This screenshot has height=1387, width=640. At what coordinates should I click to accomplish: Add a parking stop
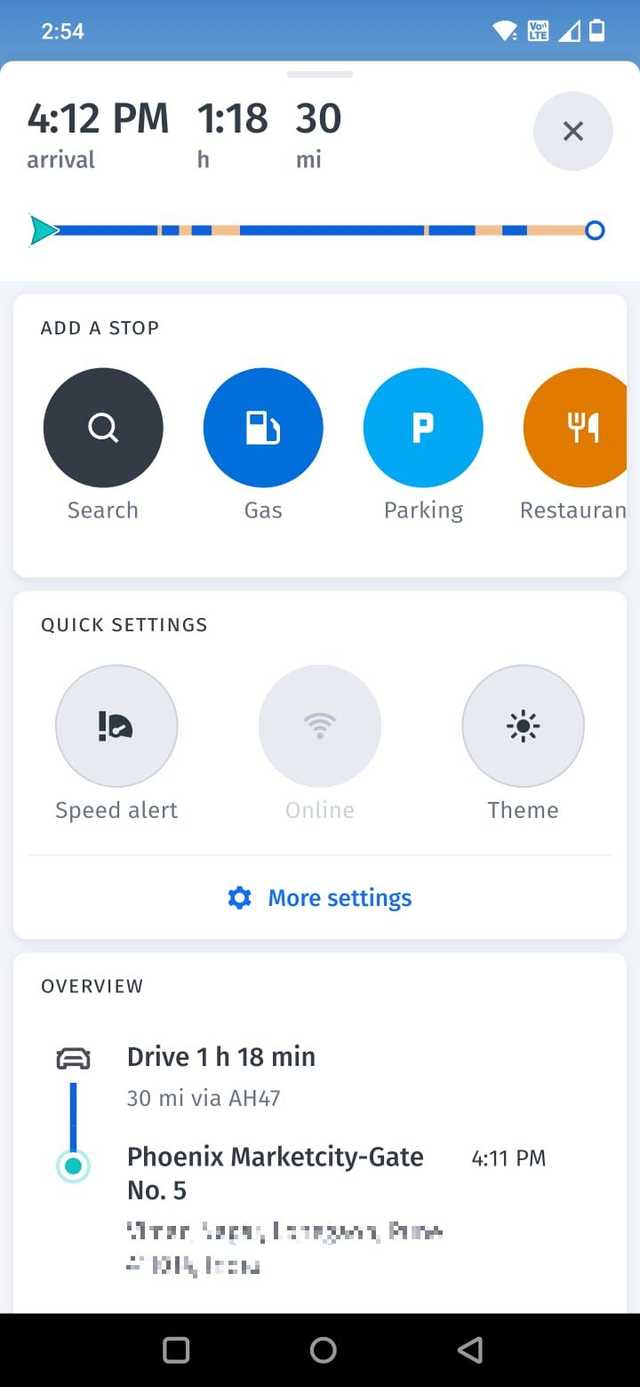(x=423, y=428)
